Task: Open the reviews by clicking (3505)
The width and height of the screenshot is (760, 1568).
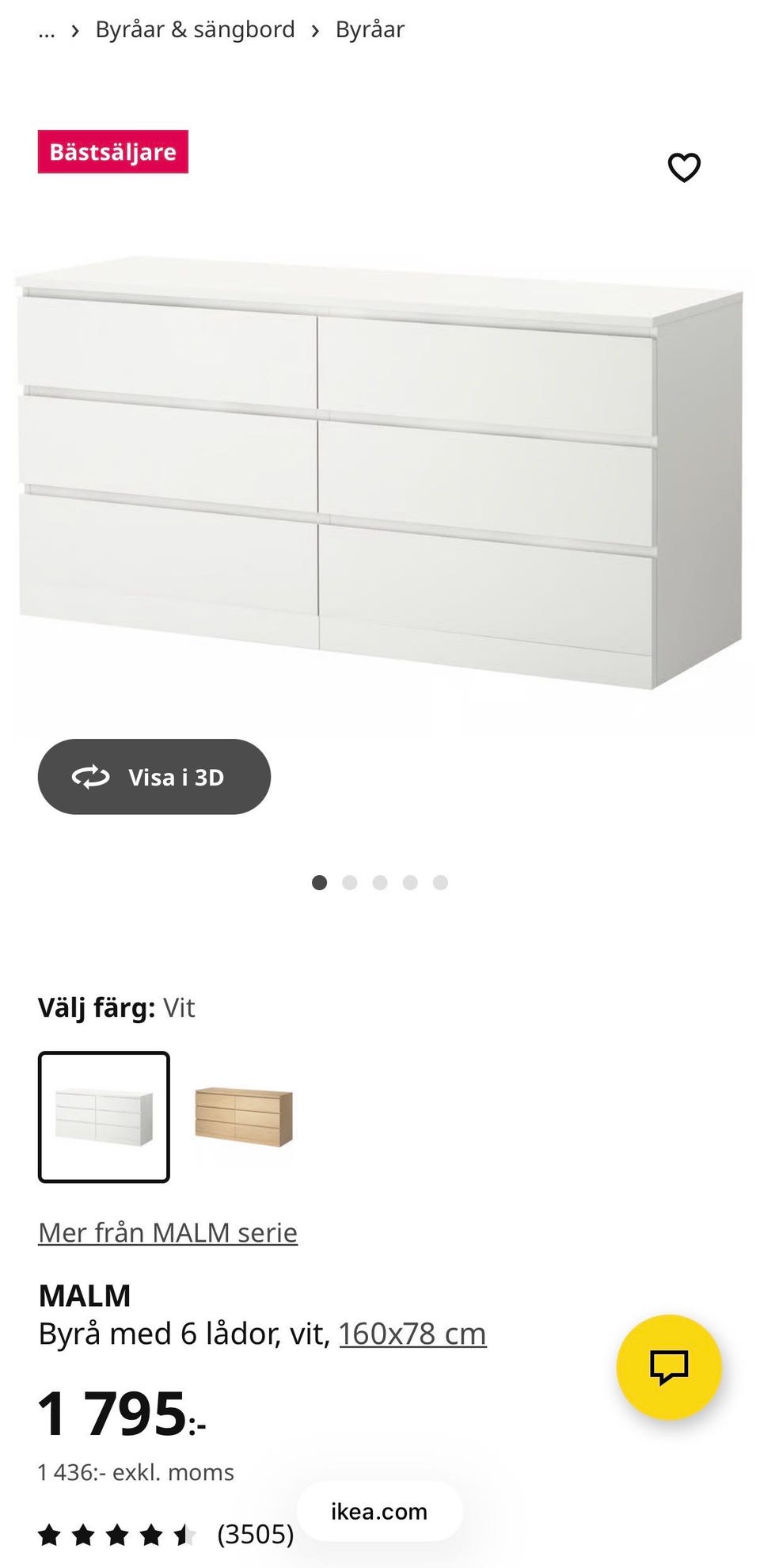Action: 255,1535
